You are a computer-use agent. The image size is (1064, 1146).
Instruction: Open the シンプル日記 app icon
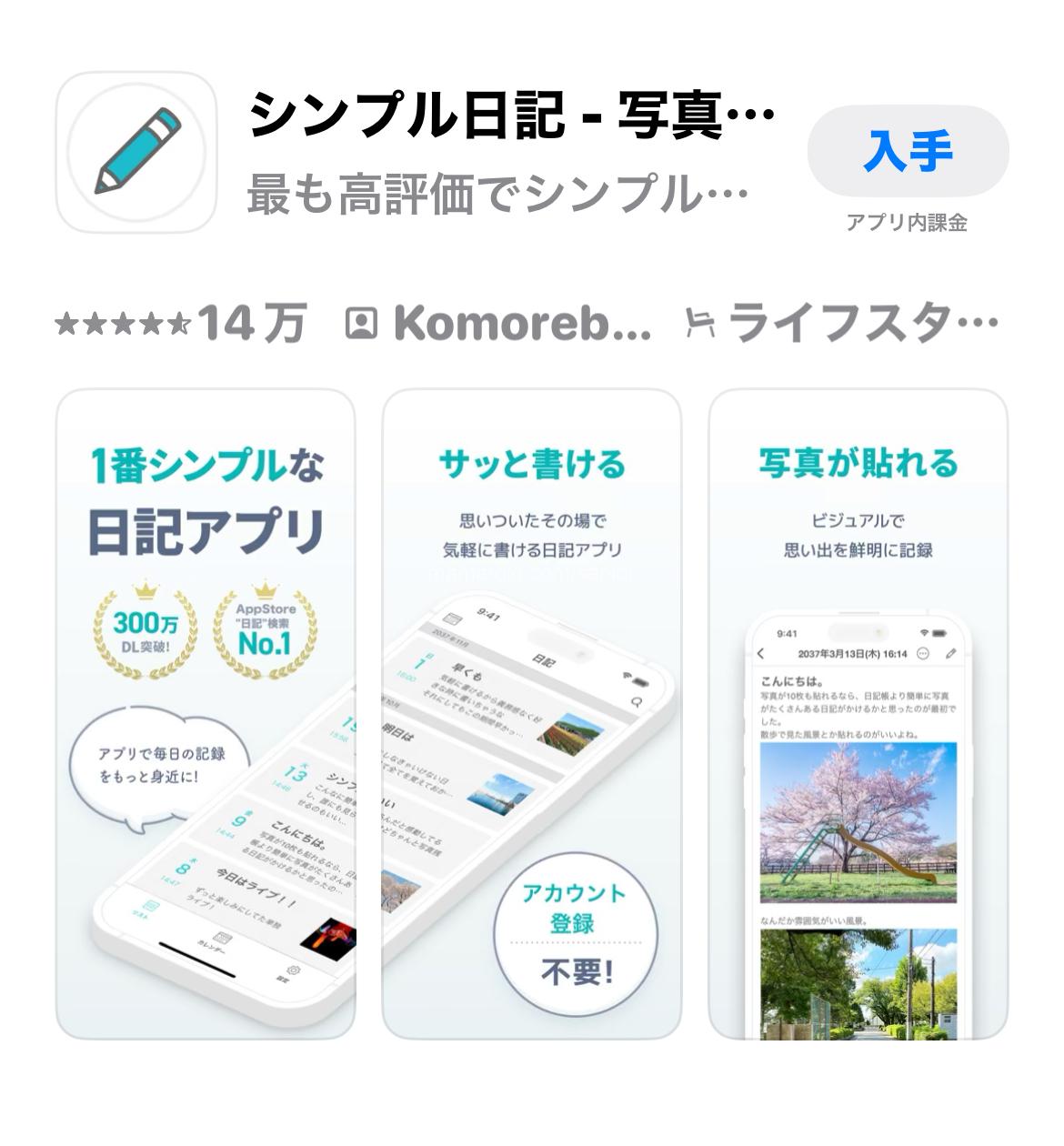(137, 152)
